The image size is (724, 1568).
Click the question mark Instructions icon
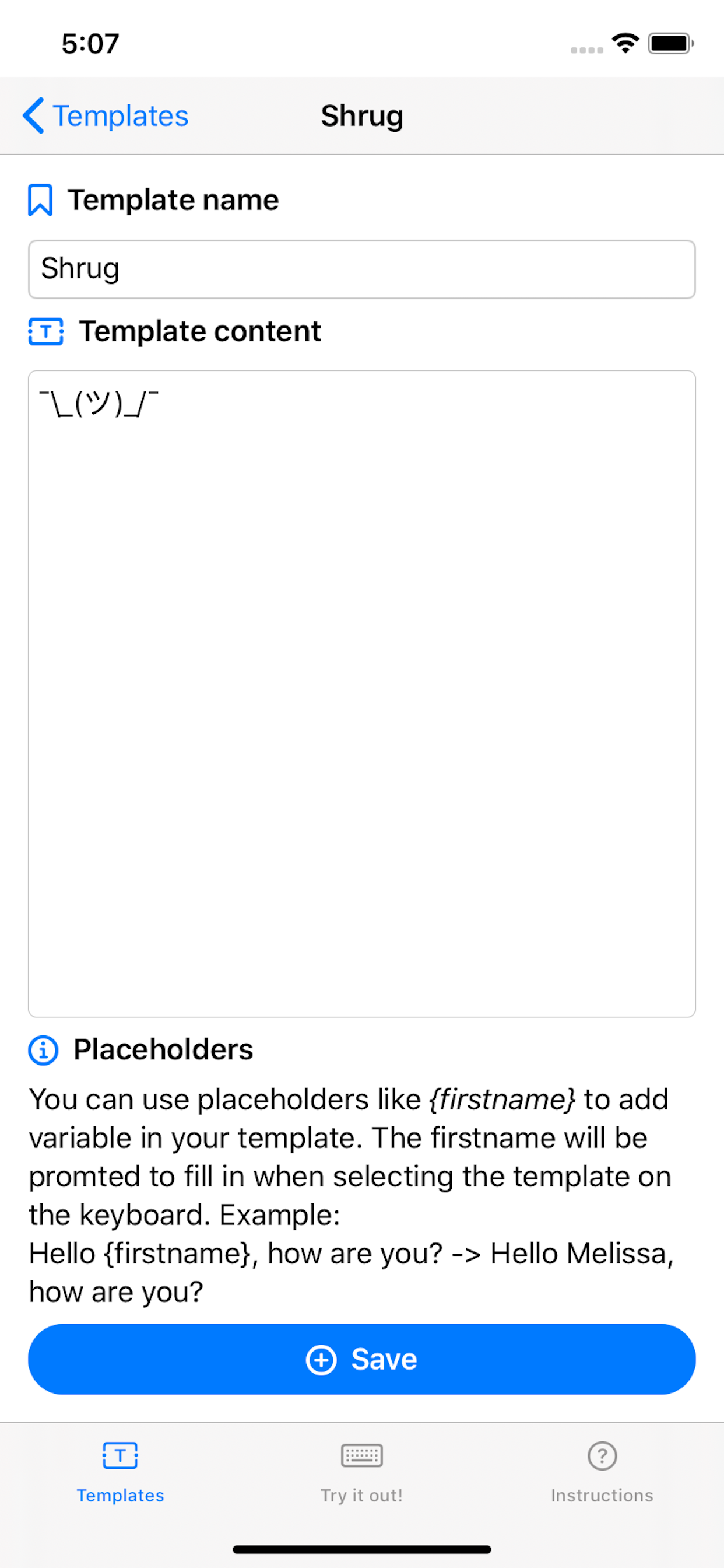[x=602, y=1457]
